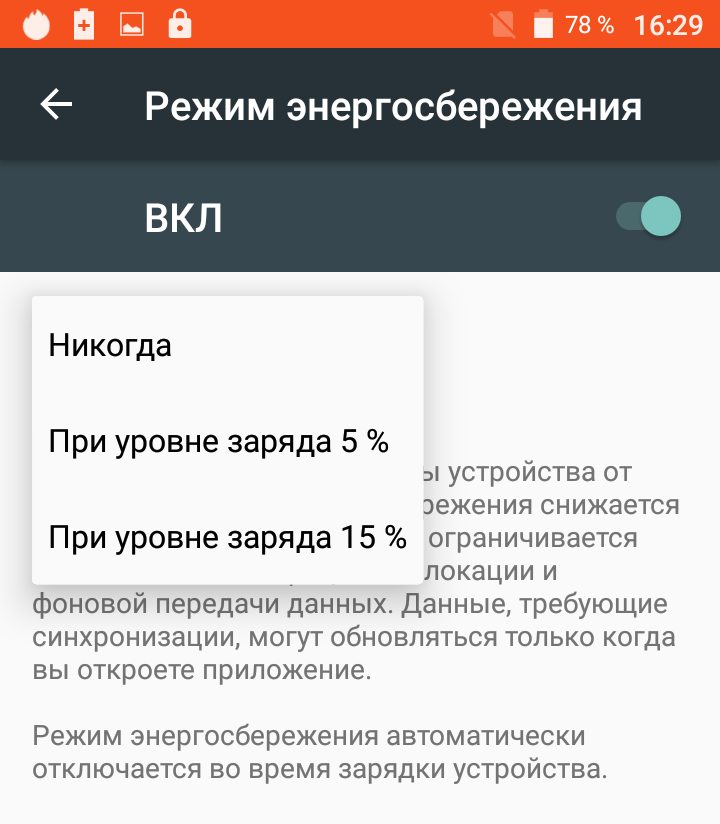The width and height of the screenshot is (720, 824).
Task: Go back using the arrow icon
Action: tap(56, 105)
